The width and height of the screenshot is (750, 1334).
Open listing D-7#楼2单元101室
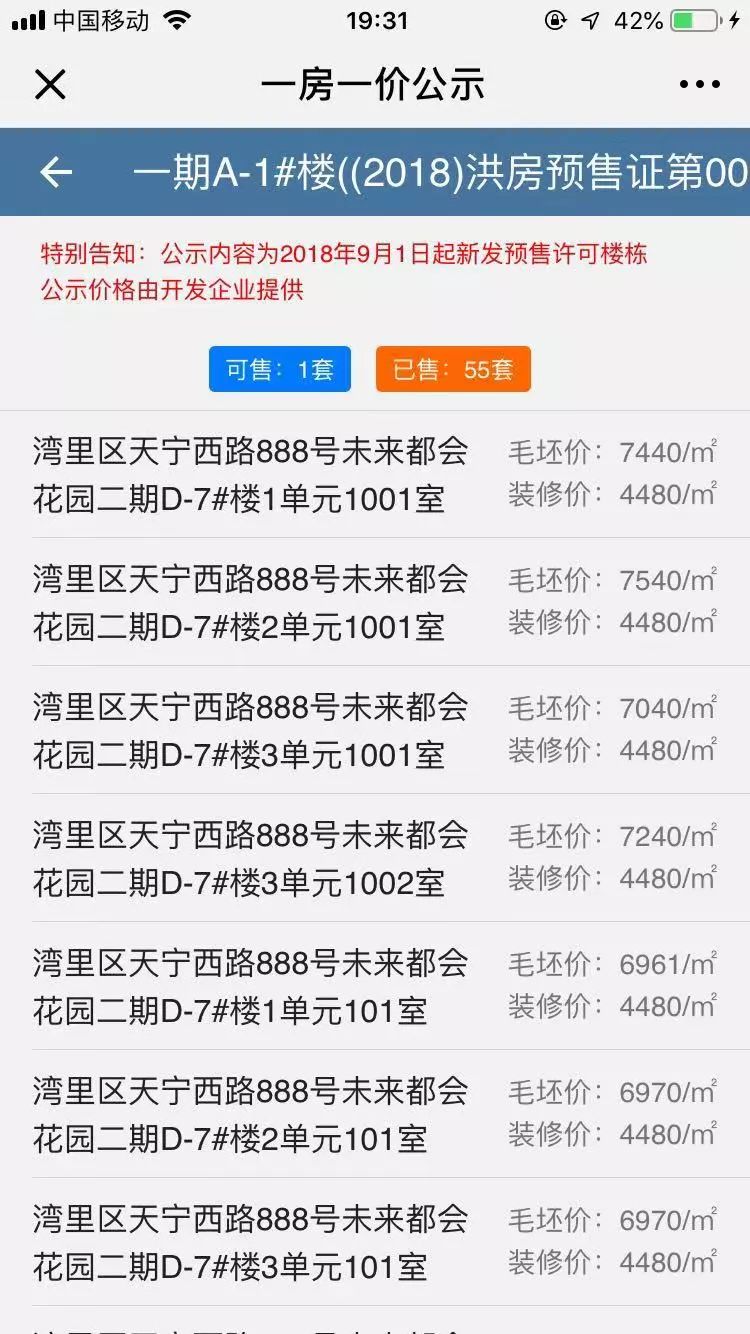[x=375, y=1114]
